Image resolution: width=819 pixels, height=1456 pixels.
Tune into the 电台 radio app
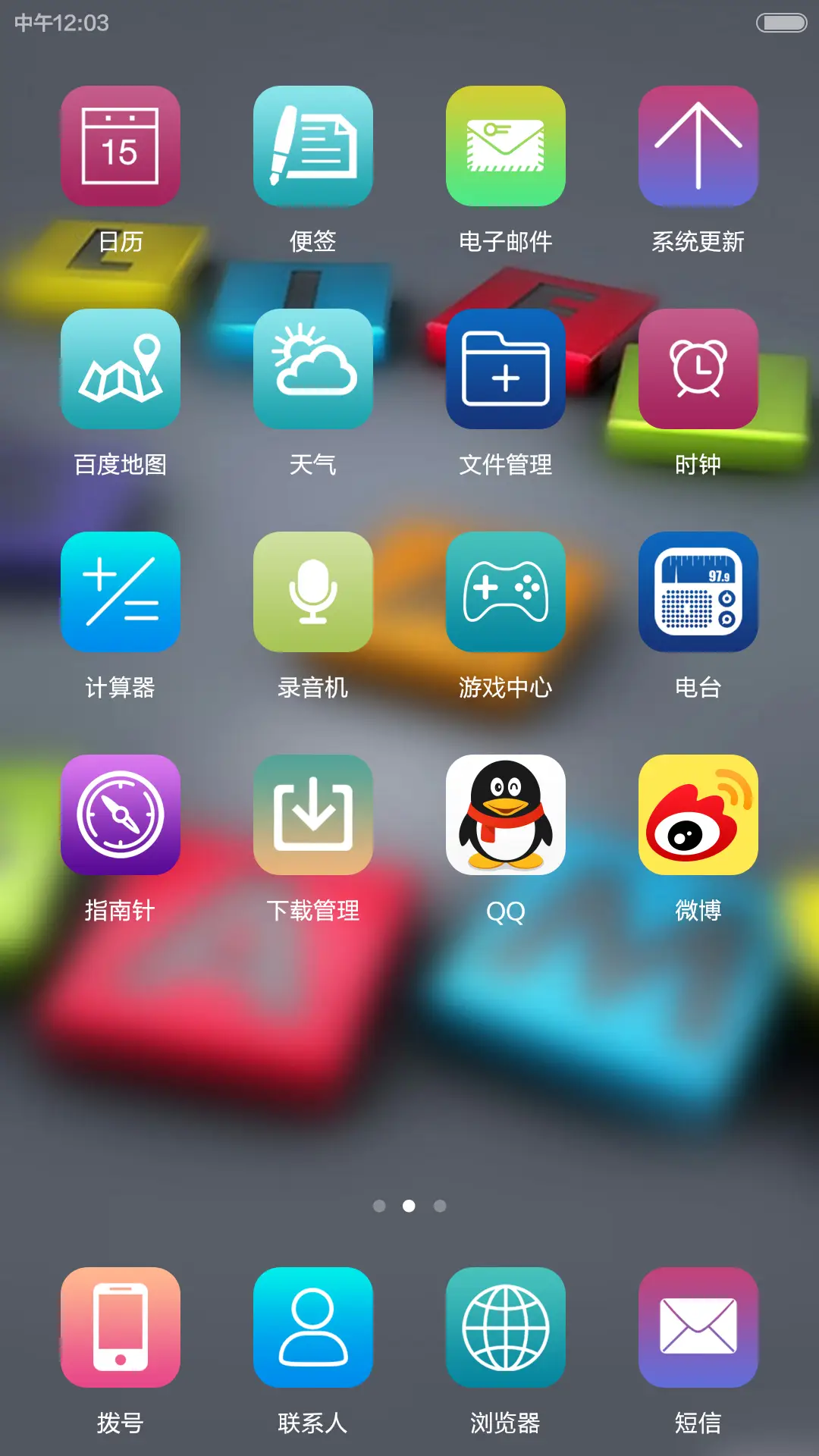(698, 591)
